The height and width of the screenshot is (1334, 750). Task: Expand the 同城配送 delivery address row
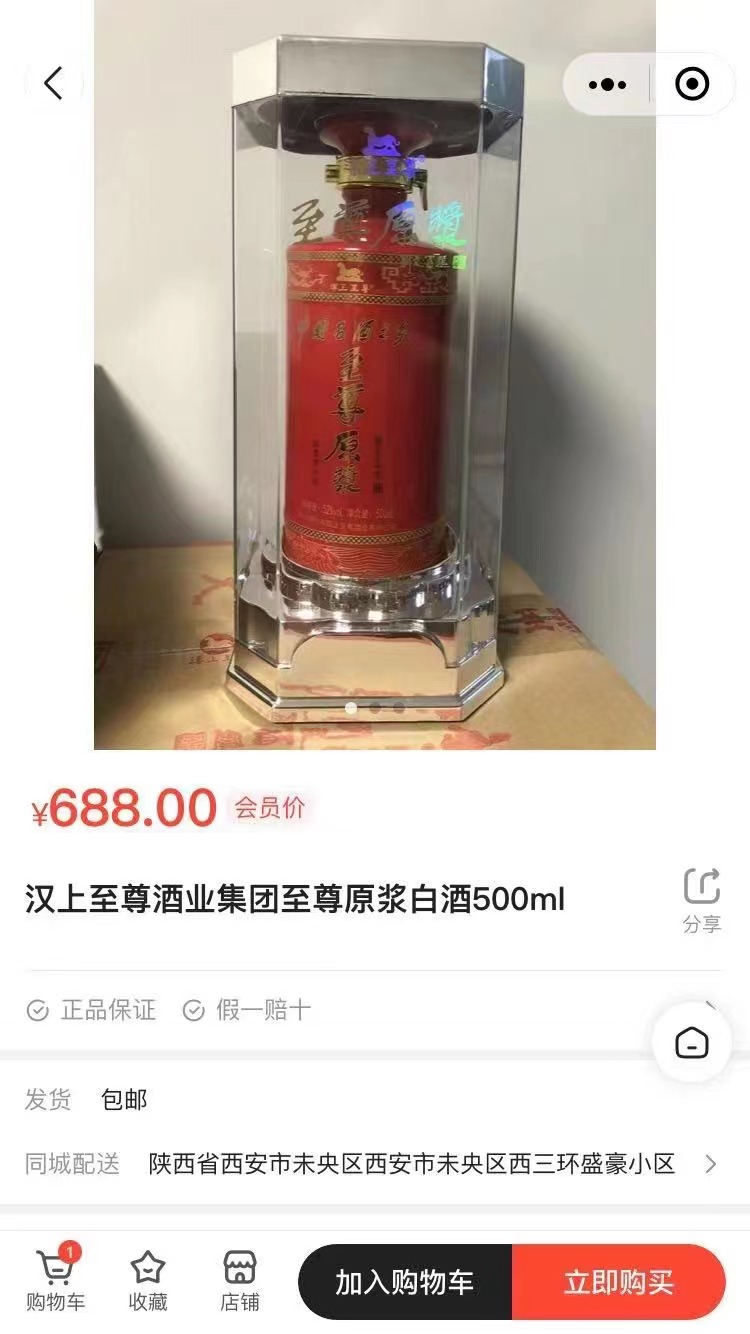pyautogui.click(x=710, y=1163)
